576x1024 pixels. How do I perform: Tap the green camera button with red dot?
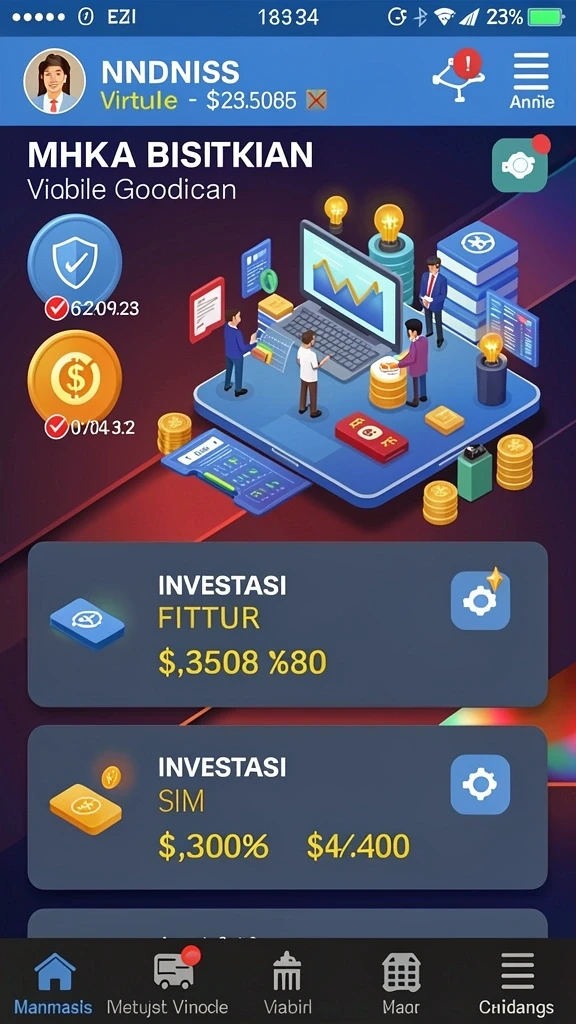[x=520, y=165]
